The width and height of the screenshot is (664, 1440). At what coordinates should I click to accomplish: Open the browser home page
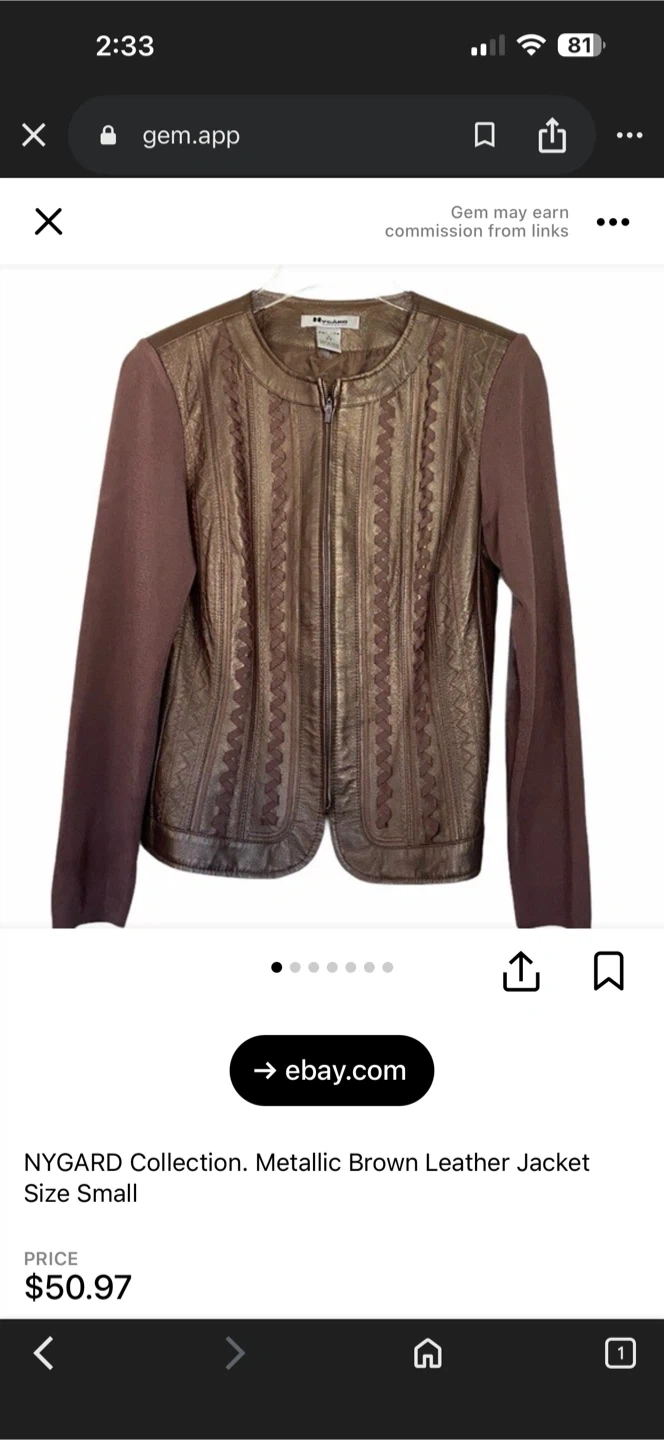pos(427,1353)
